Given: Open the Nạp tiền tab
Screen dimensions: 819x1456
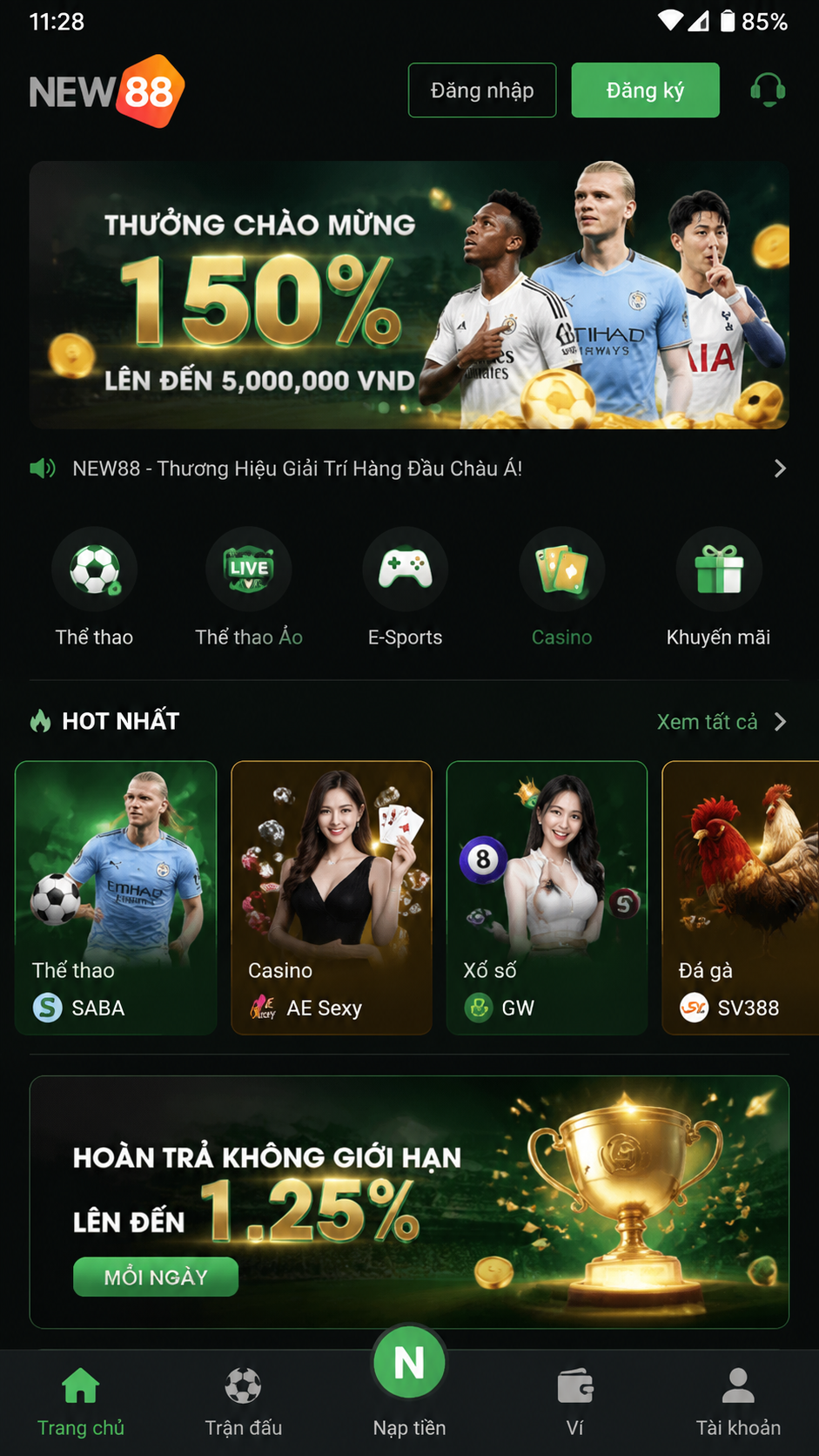Looking at the screenshot, I should pos(409,1383).
